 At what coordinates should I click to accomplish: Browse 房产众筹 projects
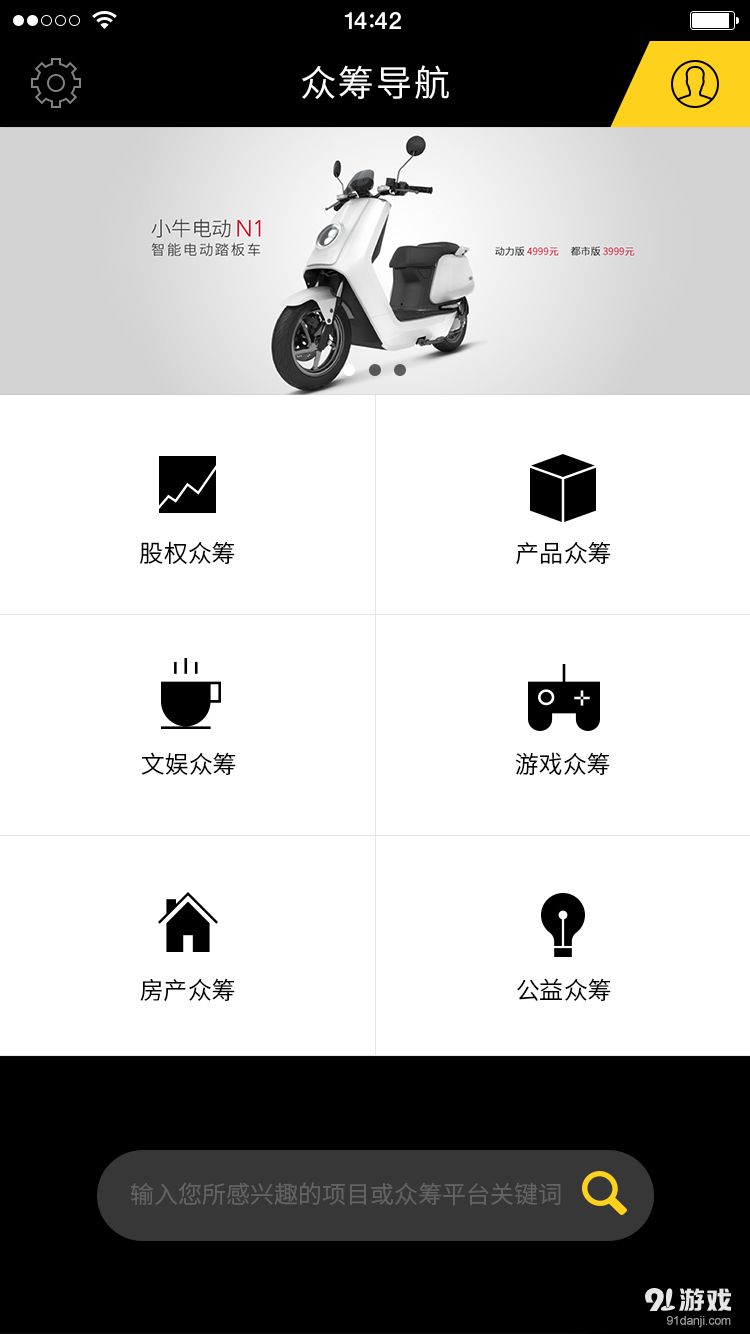tap(187, 944)
